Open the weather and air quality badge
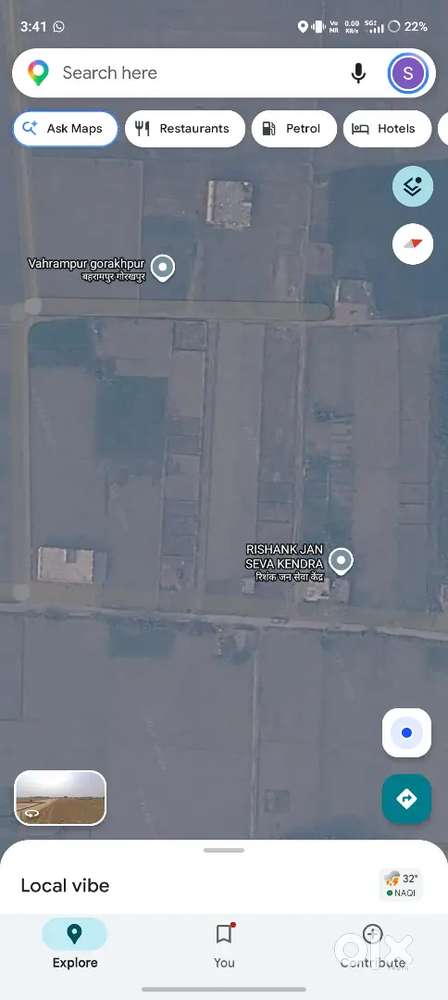The height and width of the screenshot is (1000, 448). (x=401, y=885)
